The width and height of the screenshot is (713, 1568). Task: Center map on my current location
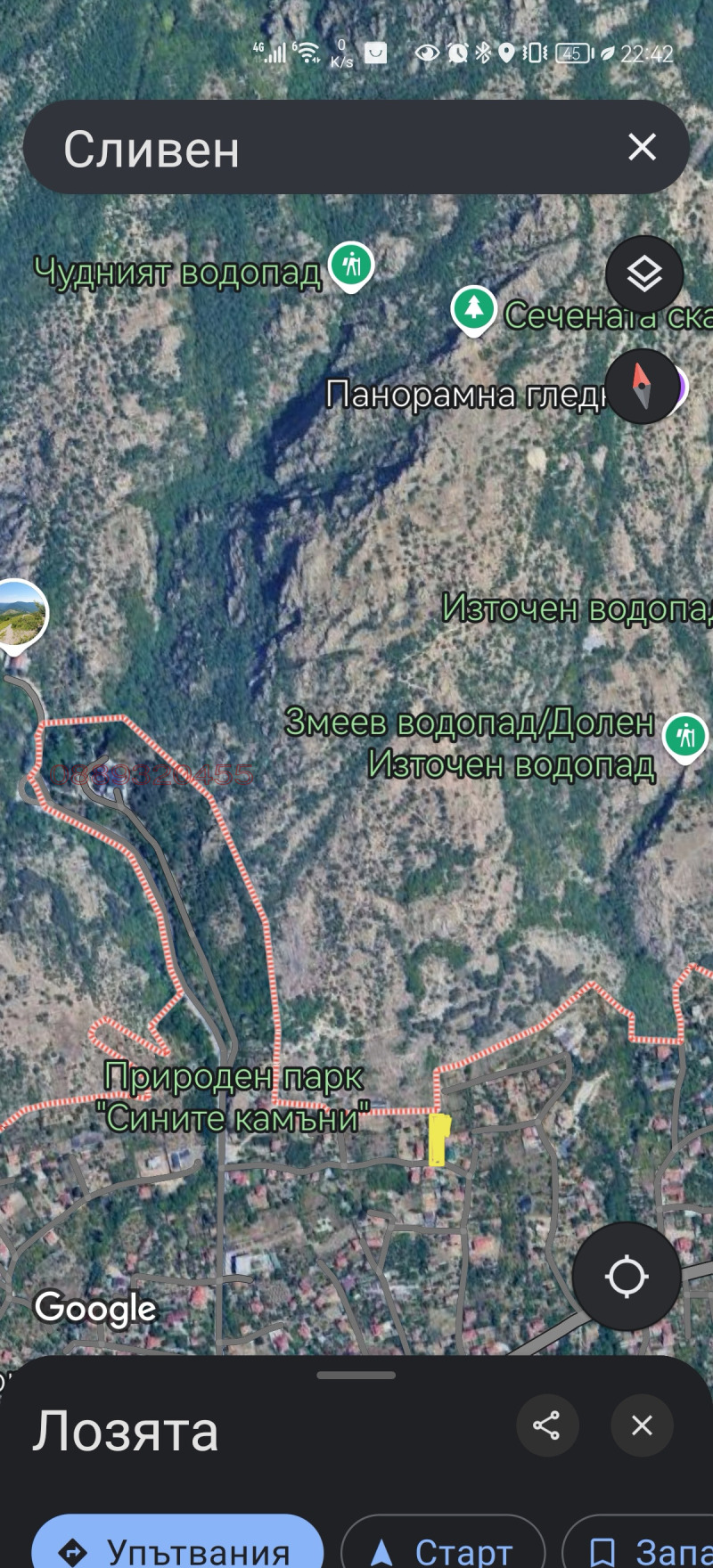626,1277
